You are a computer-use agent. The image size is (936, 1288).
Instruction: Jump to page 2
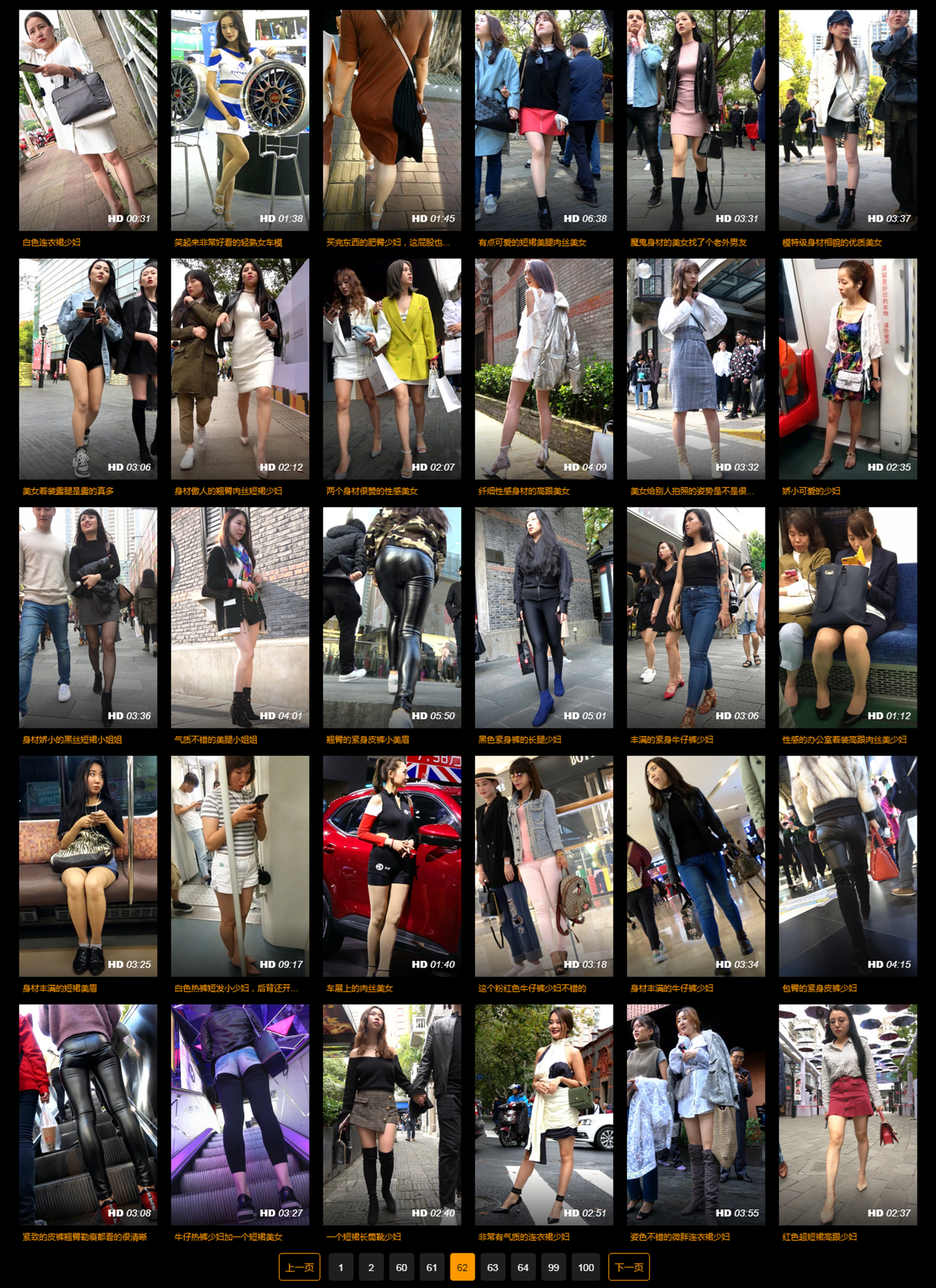pyautogui.click(x=371, y=1267)
